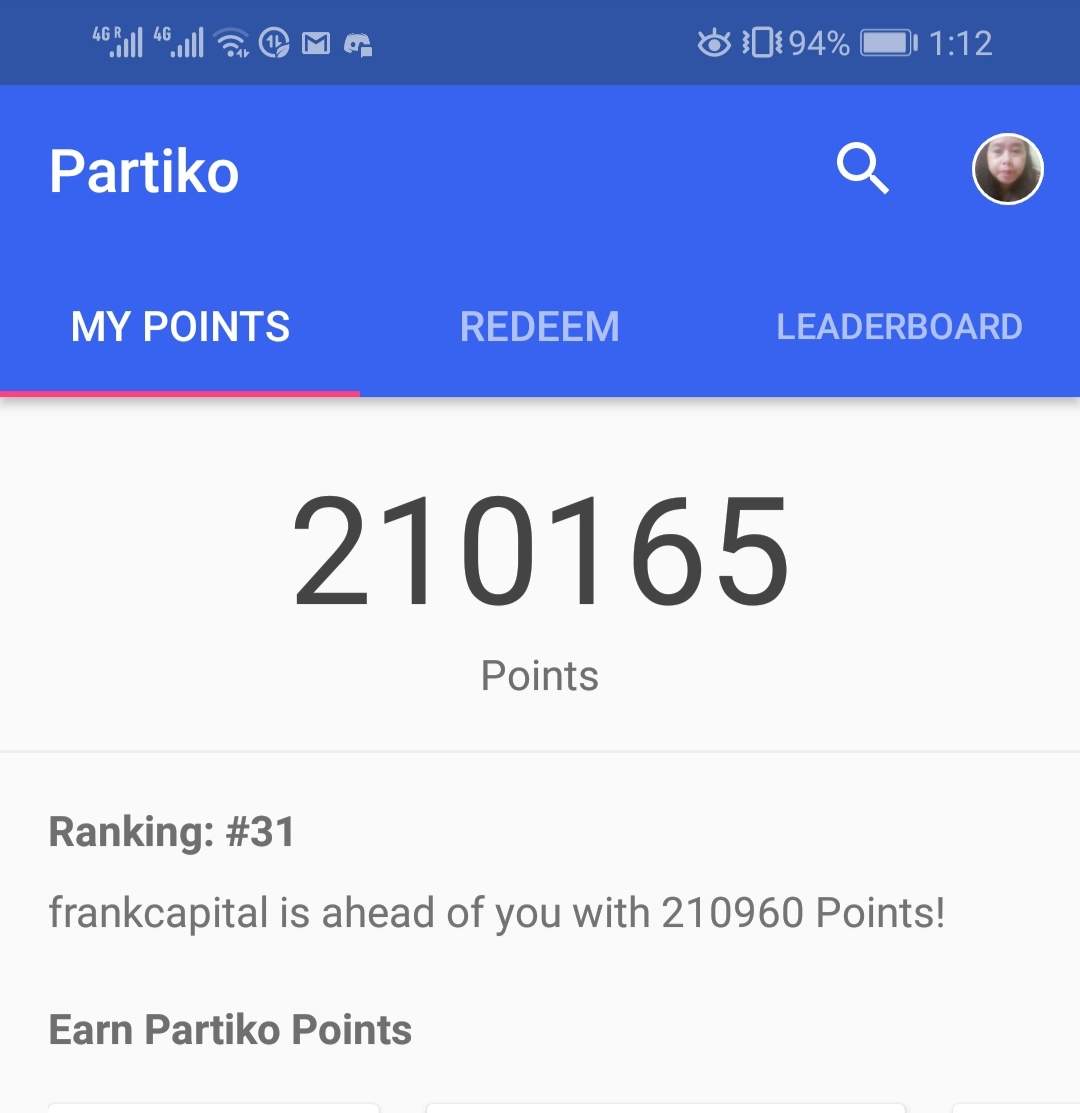Select the Earn Partiko Points heading
1080x1113 pixels.
pos(230,1028)
